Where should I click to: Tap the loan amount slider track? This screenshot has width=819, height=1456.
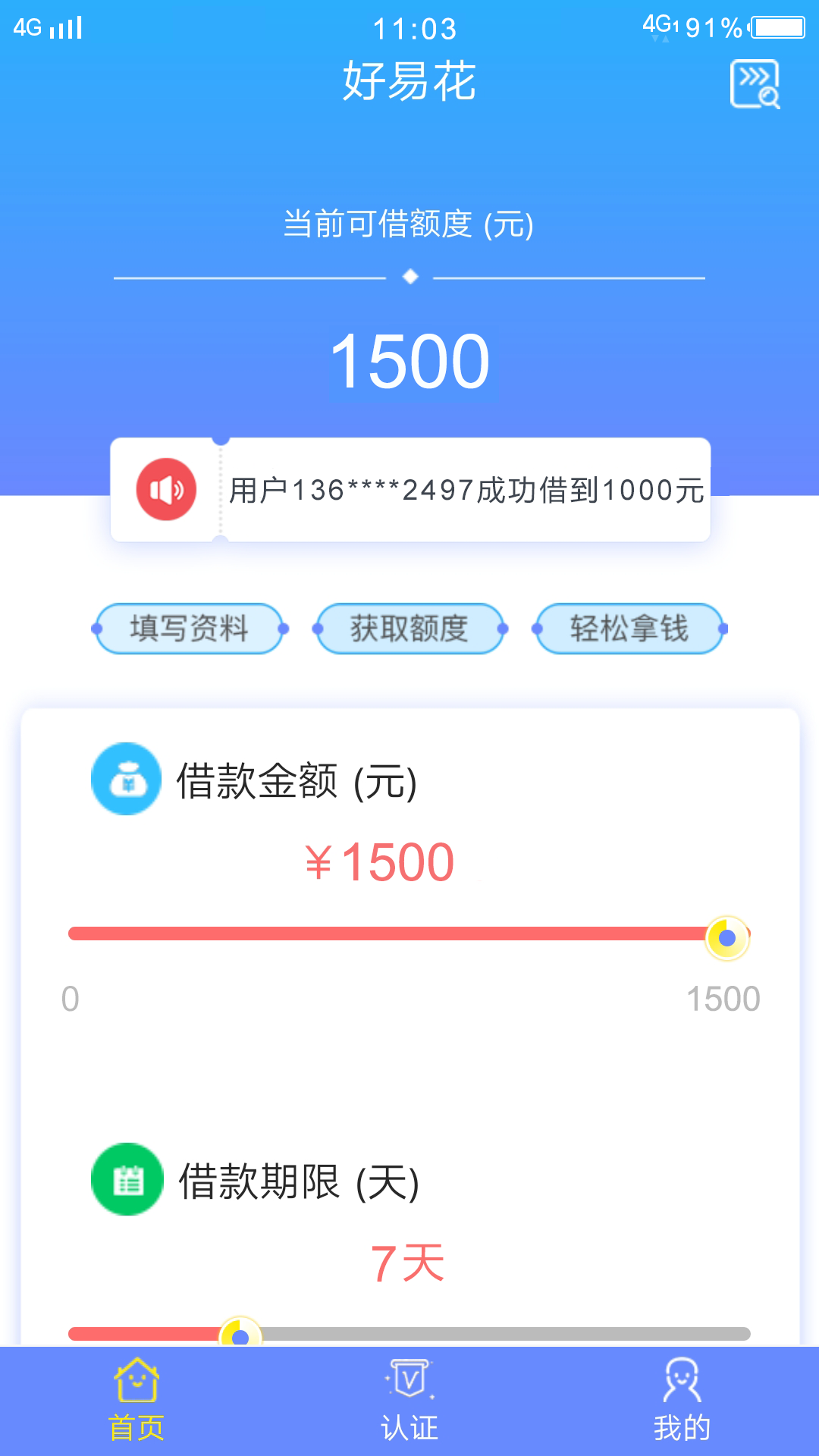[x=409, y=934]
